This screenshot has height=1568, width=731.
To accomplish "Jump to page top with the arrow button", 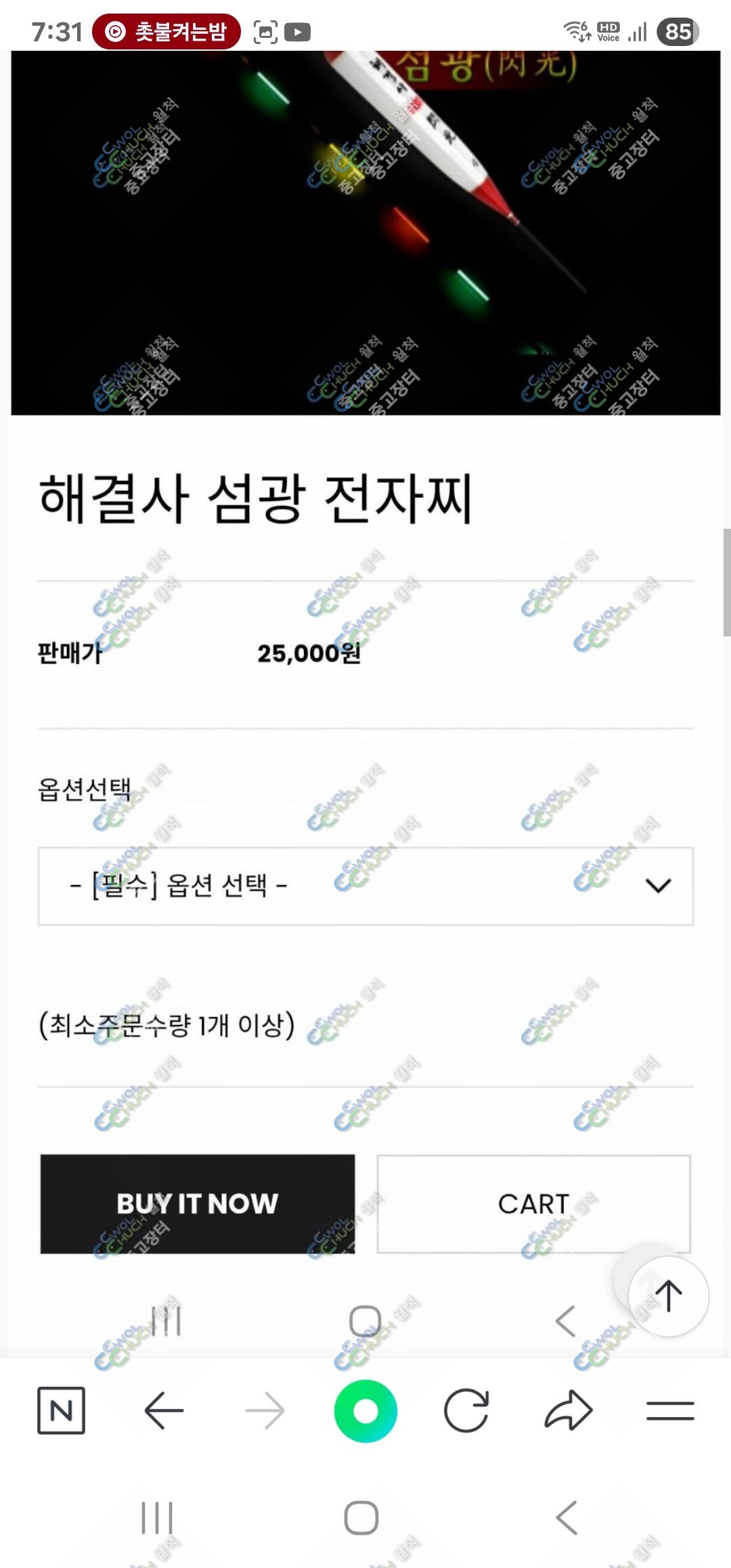I will coord(669,1296).
